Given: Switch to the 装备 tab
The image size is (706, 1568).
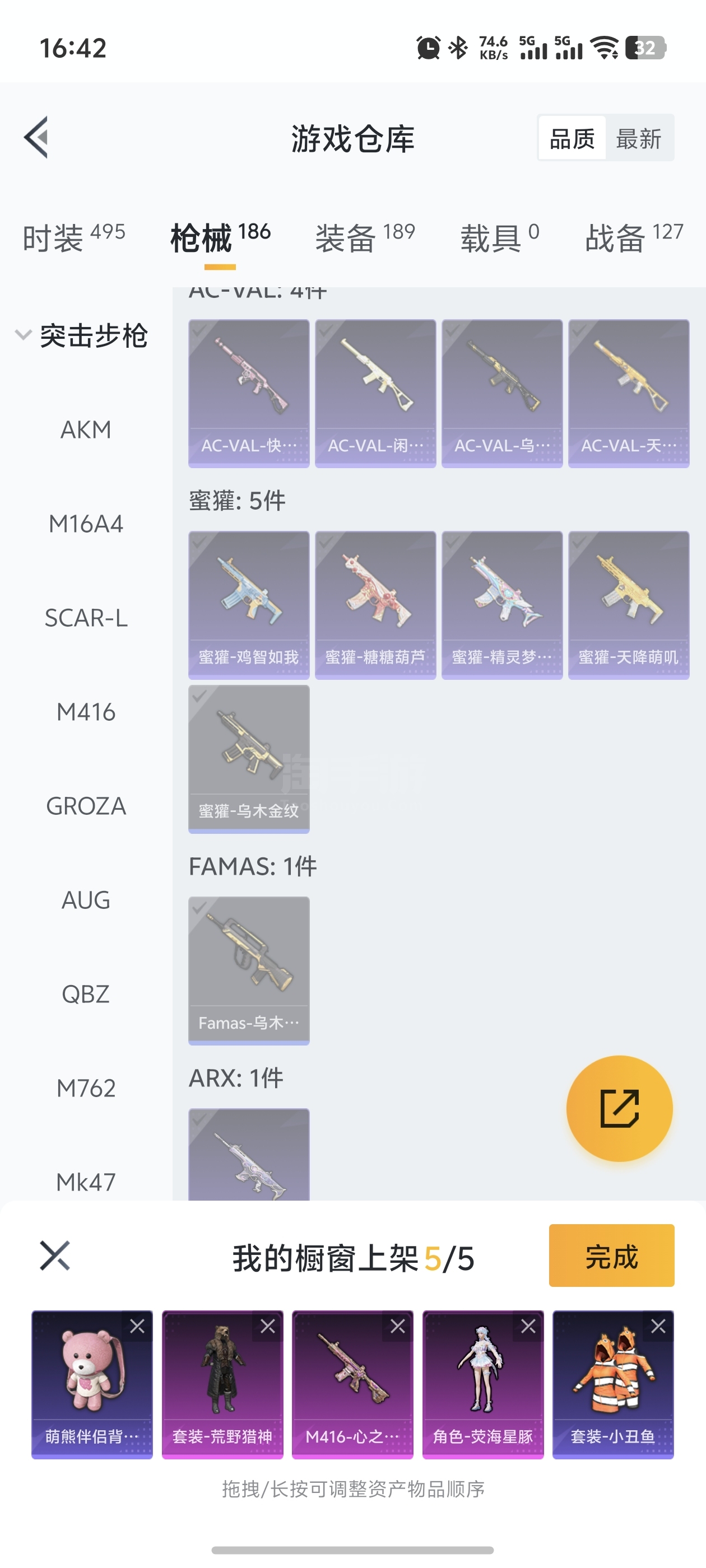Looking at the screenshot, I should click(364, 237).
